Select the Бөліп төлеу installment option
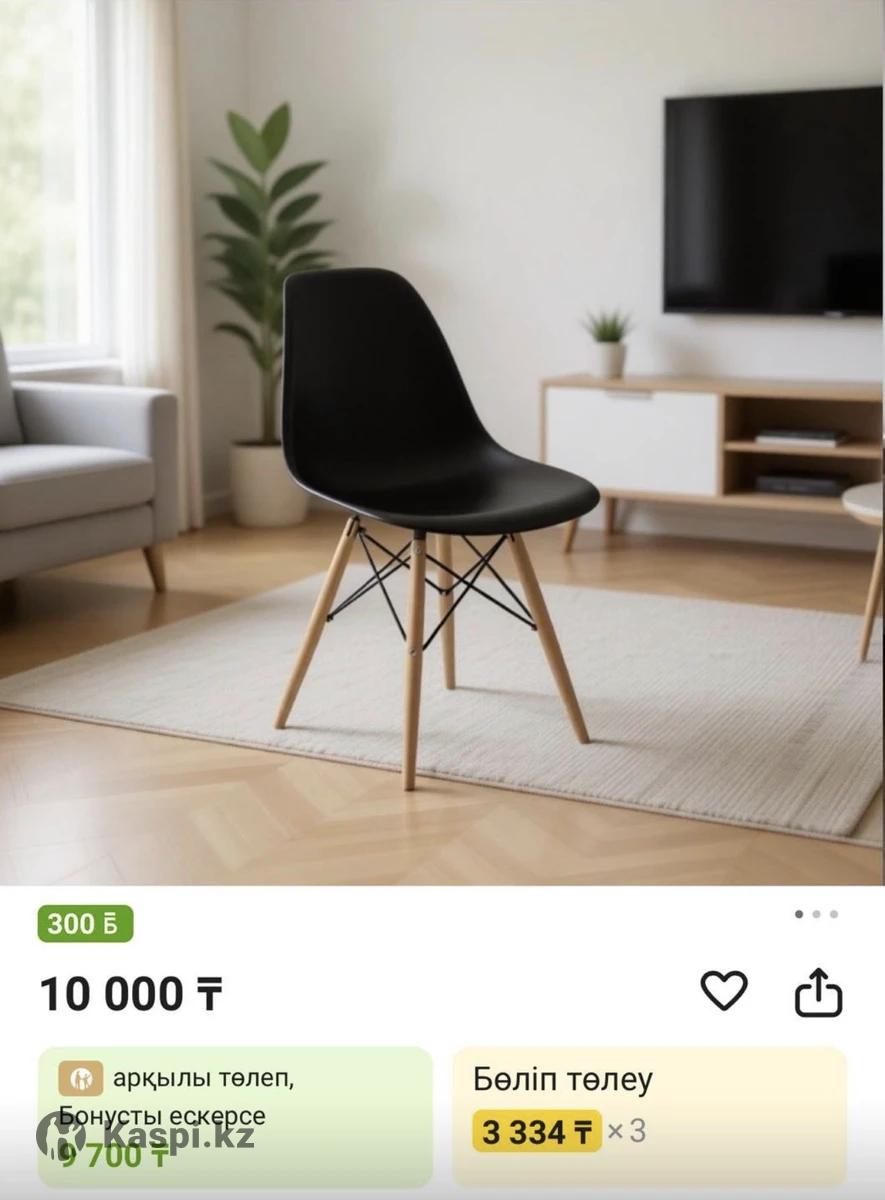Screen dimensions: 885x1200 [x=649, y=1116]
